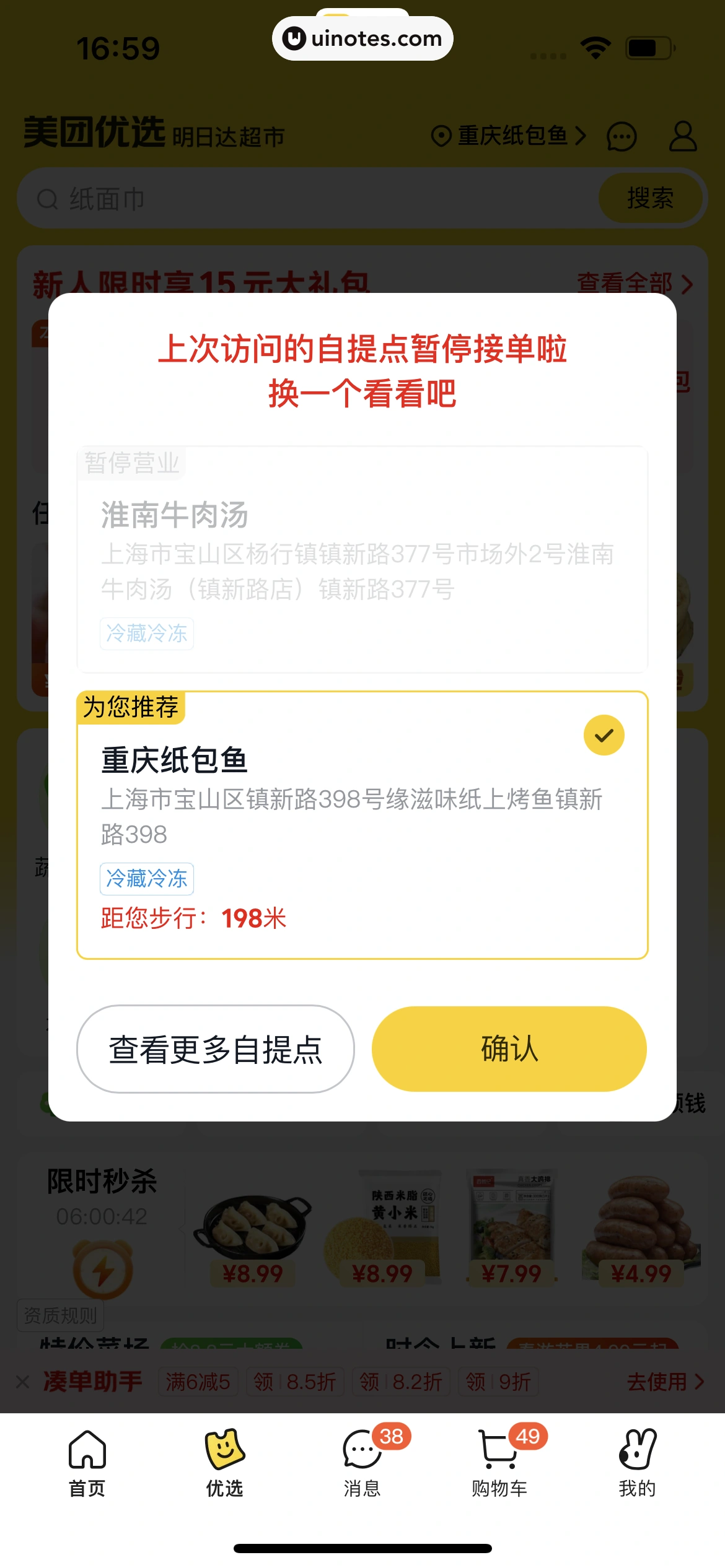The image size is (725, 1568).
Task: Close the 凑单助手 bar with the X
Action: coord(22,1382)
